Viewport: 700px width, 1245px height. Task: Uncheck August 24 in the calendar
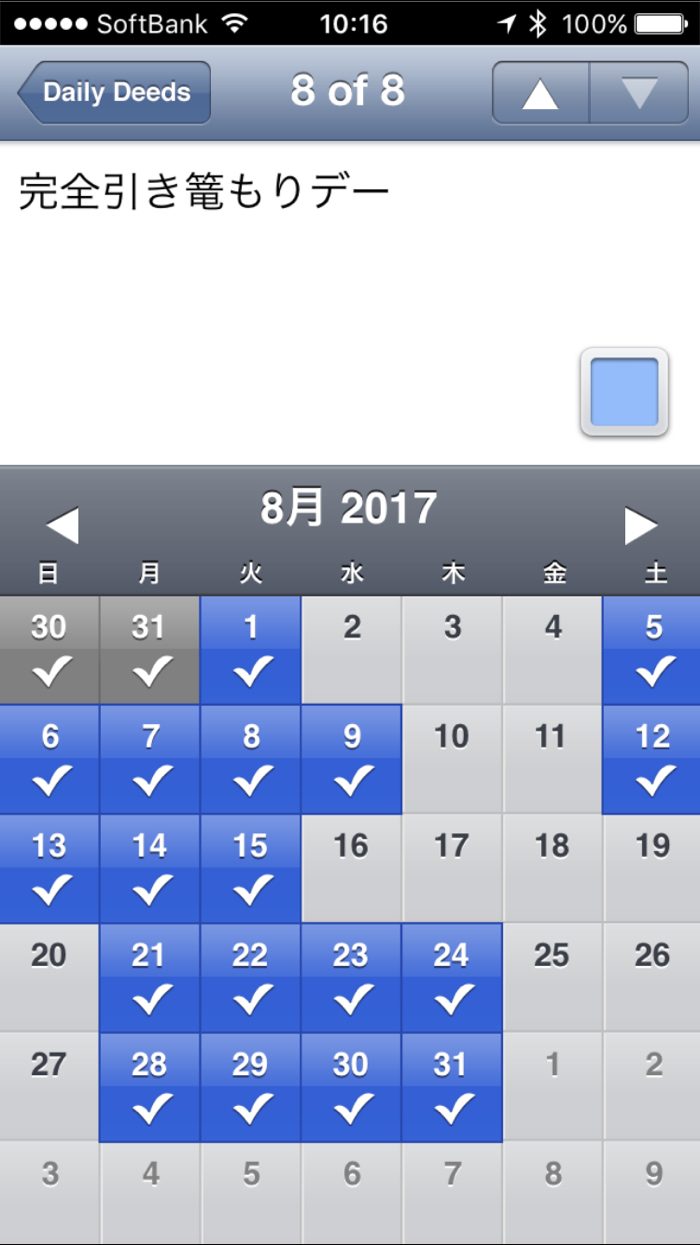click(452, 977)
